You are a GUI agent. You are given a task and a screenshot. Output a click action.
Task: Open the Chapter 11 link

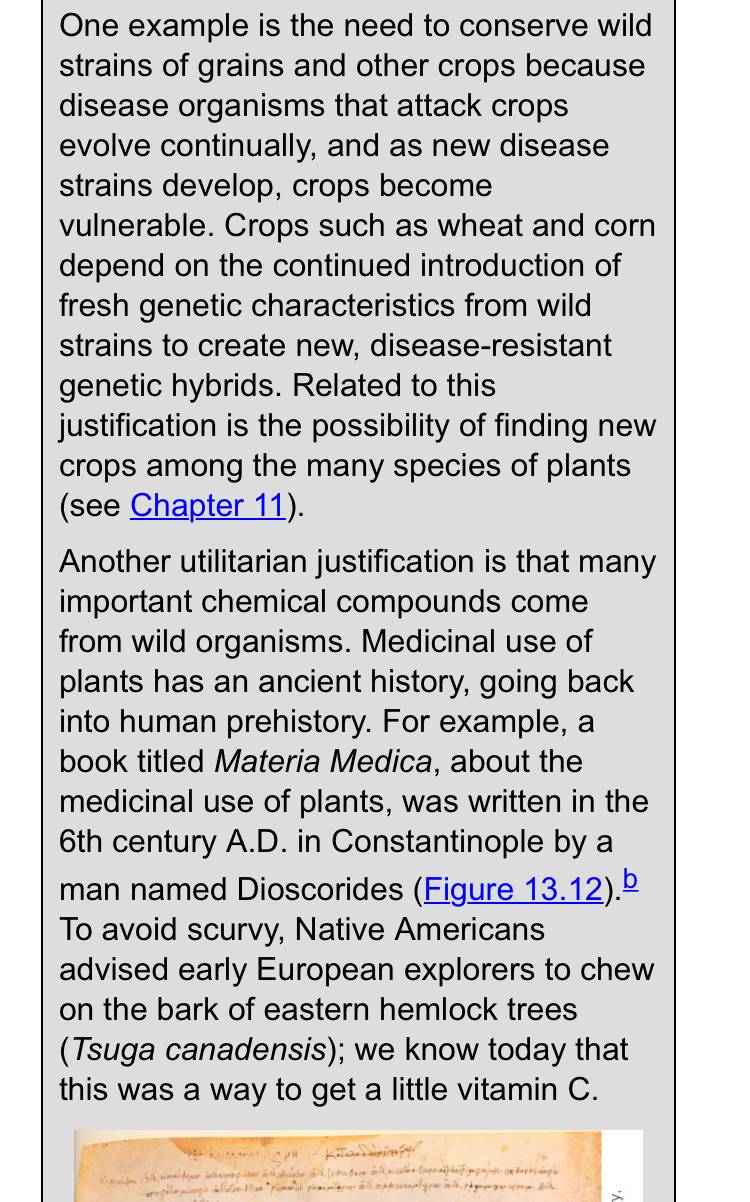click(x=208, y=506)
